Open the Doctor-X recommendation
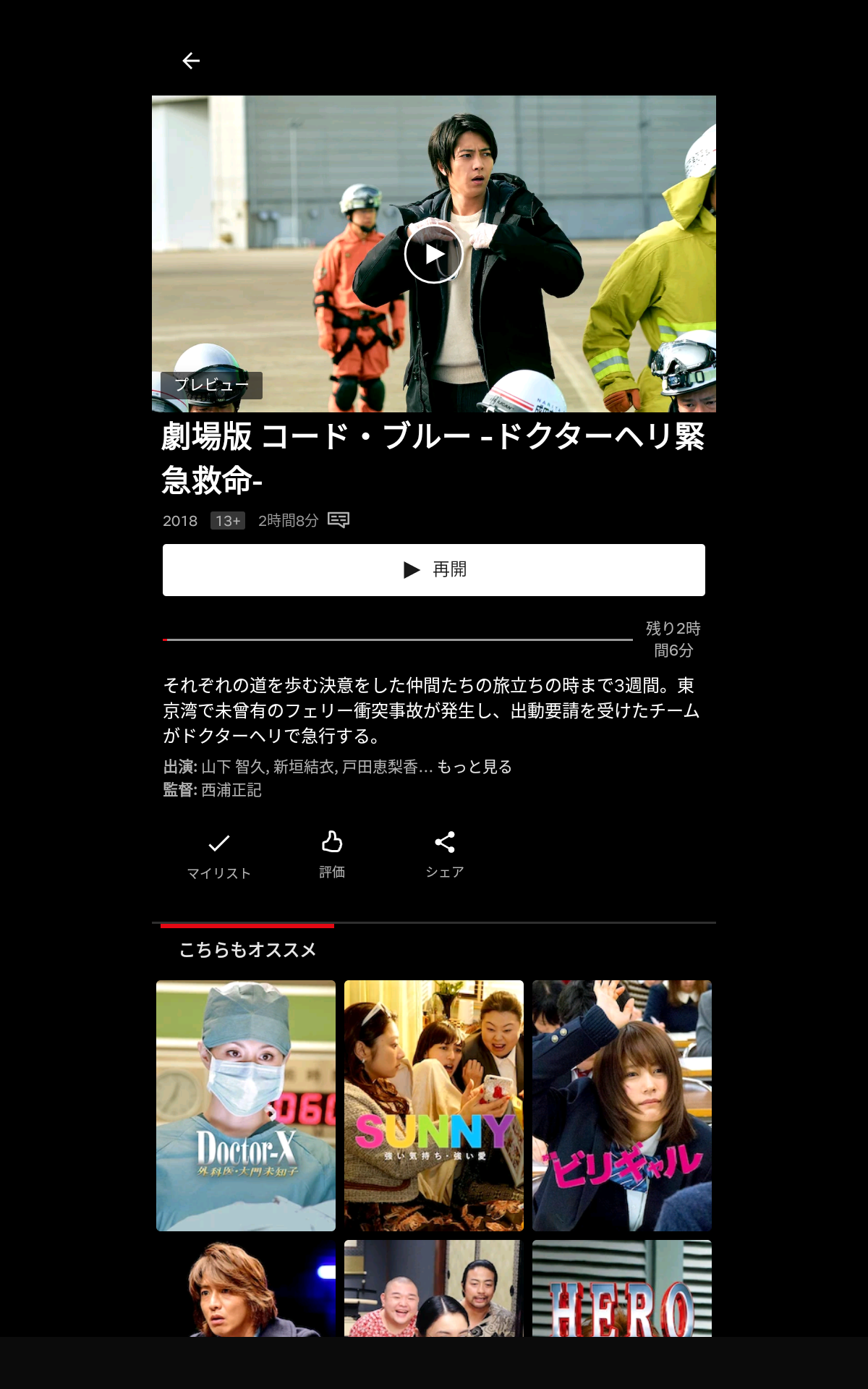Viewport: 868px width, 1389px height. pyautogui.click(x=246, y=1105)
